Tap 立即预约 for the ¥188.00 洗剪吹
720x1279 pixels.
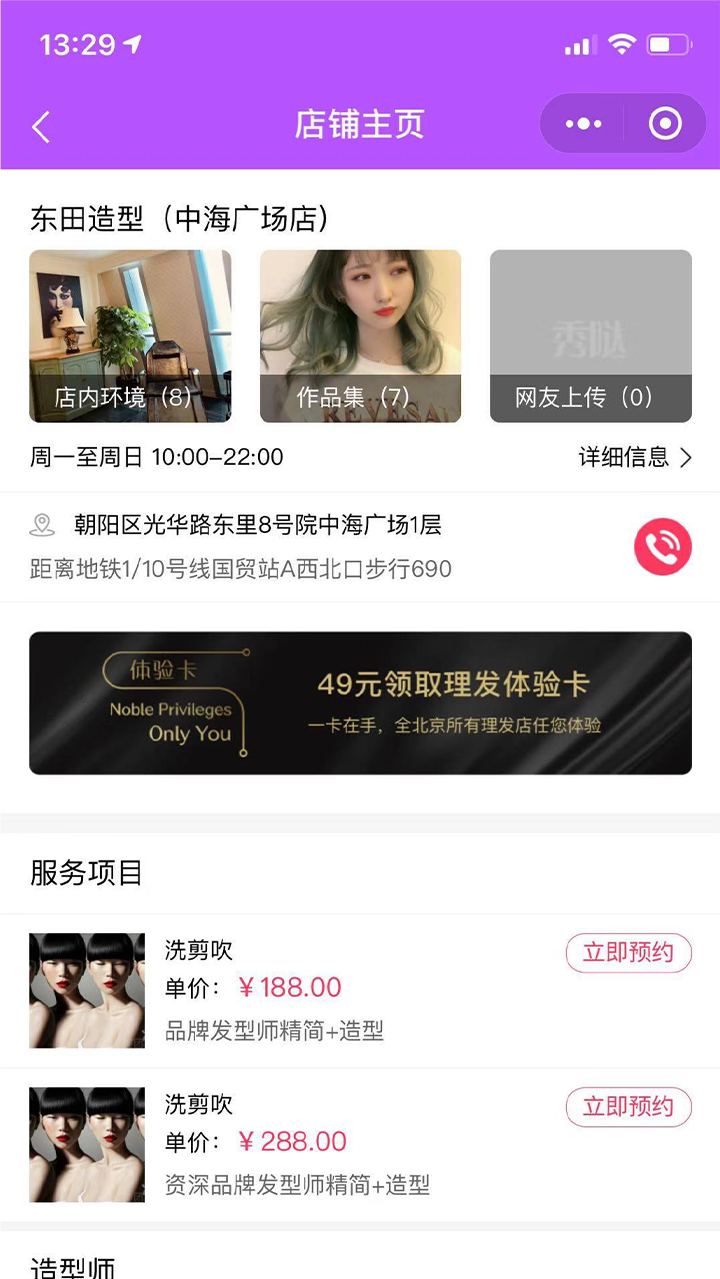(629, 953)
